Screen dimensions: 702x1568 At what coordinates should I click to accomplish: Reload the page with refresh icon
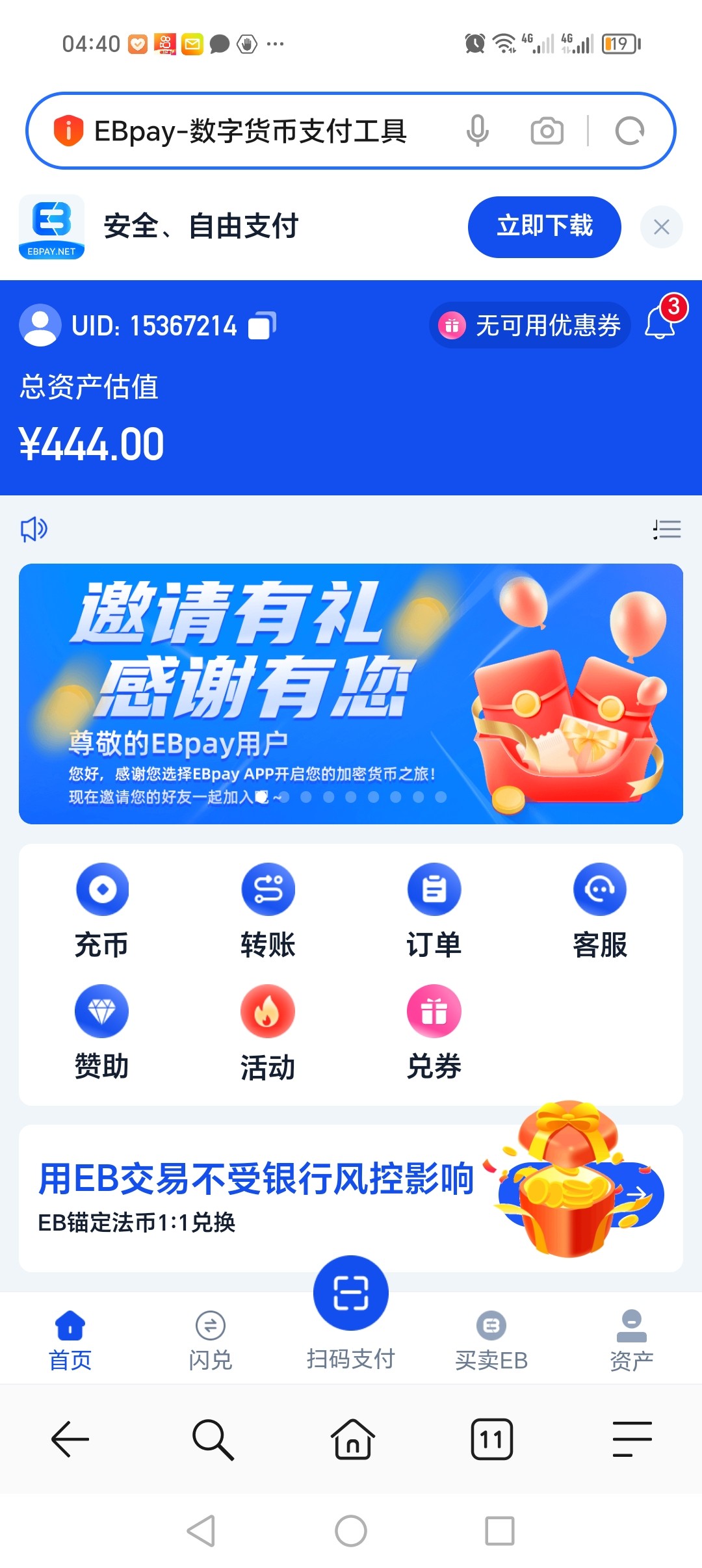click(629, 131)
